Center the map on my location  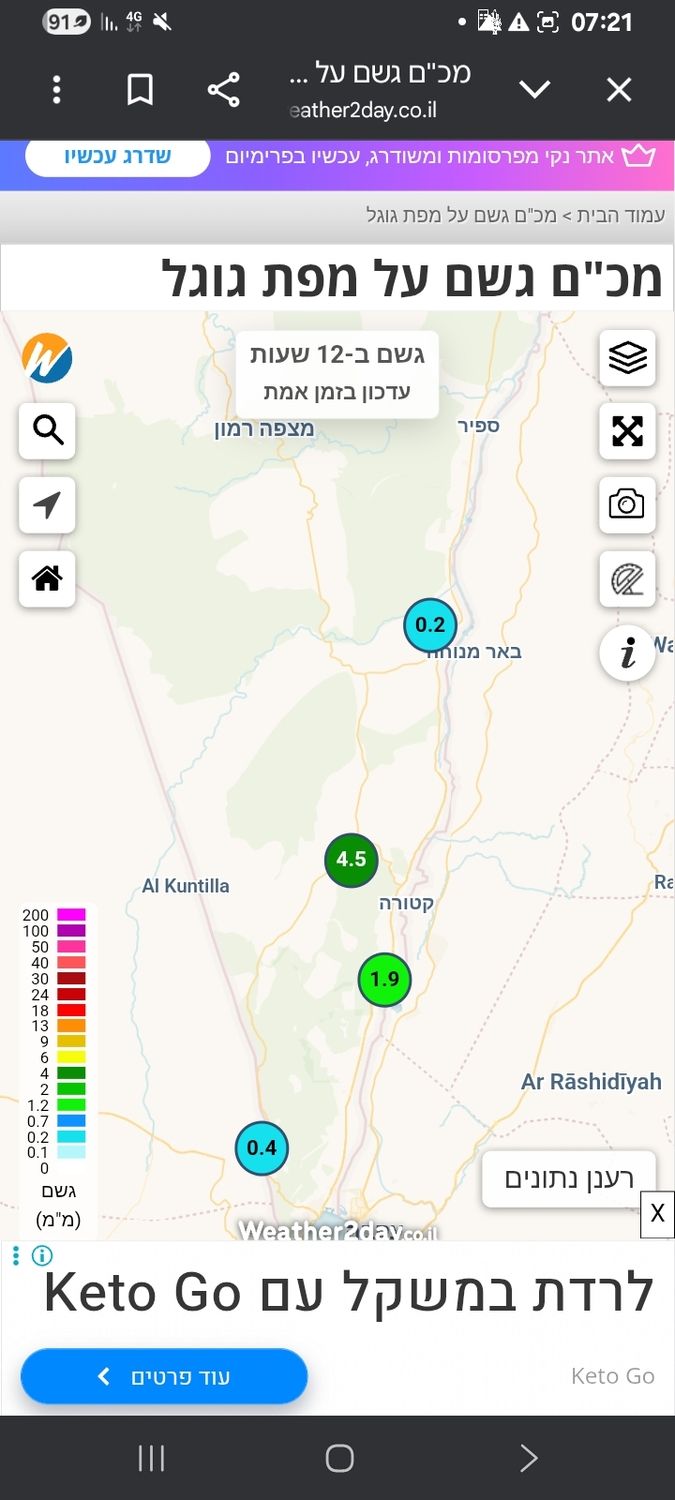47,504
